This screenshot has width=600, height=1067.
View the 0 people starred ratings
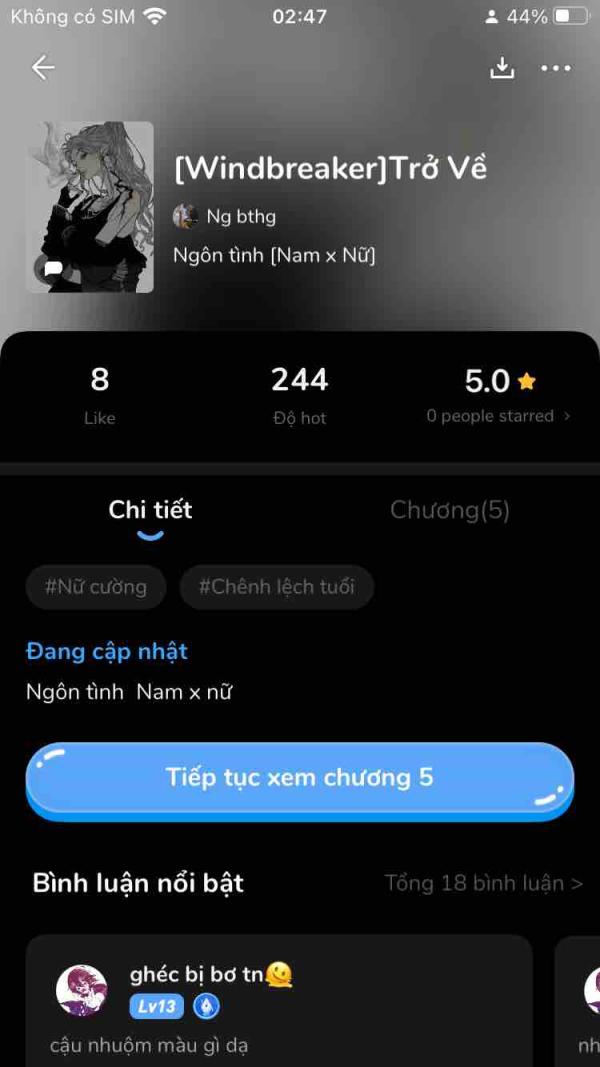[x=498, y=416]
